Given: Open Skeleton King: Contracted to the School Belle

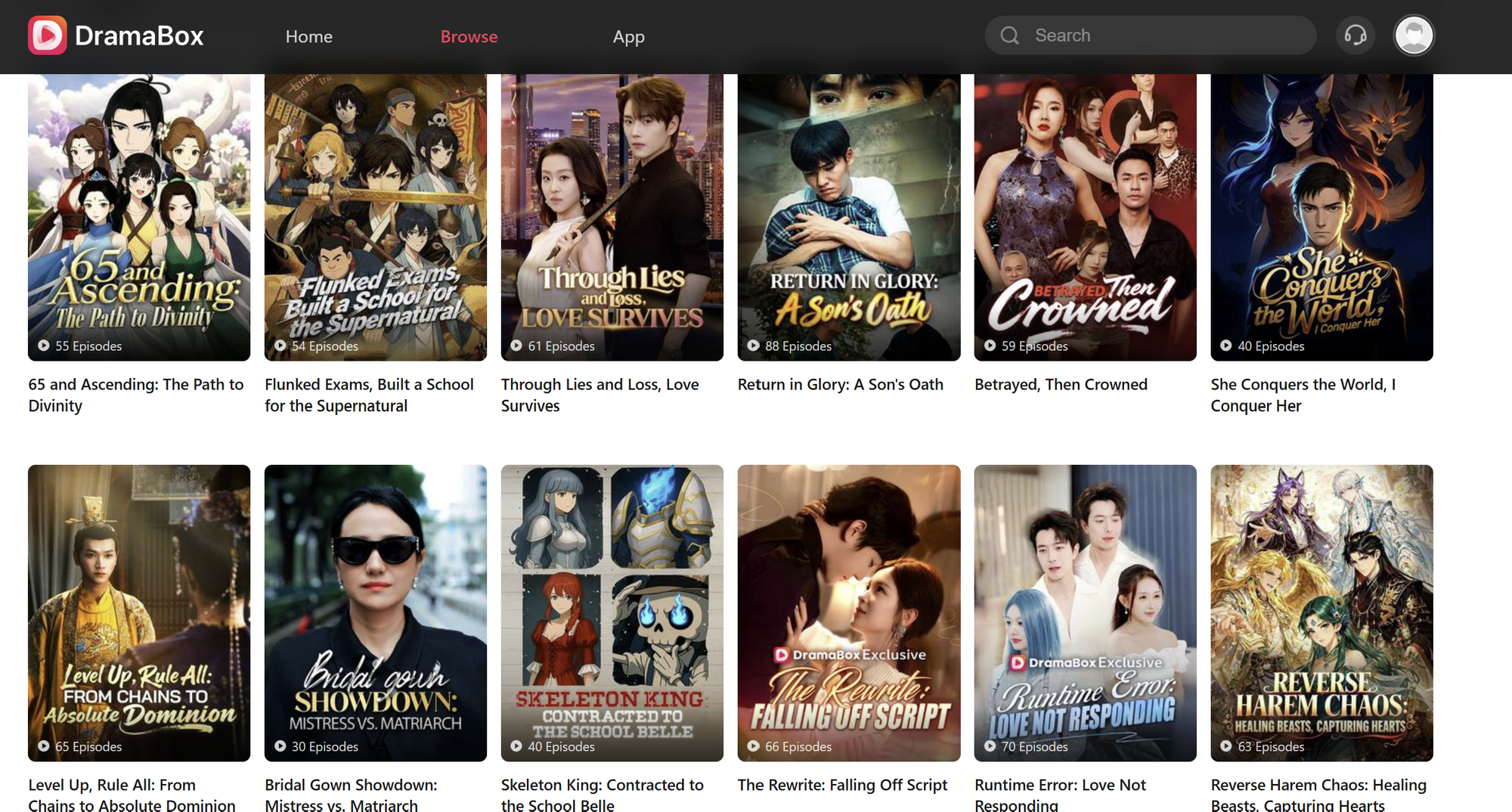Looking at the screenshot, I should click(612, 612).
